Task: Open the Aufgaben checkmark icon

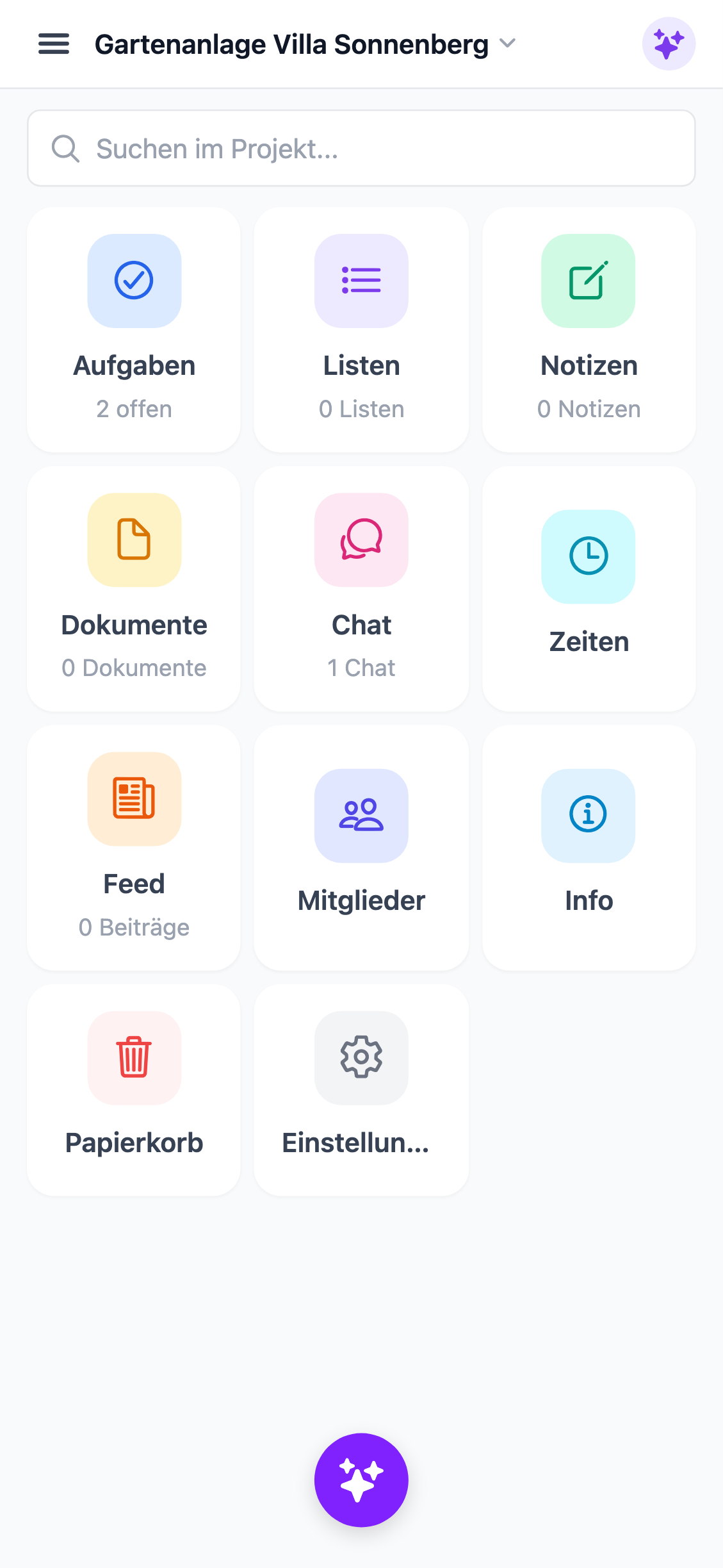Action: (x=134, y=281)
